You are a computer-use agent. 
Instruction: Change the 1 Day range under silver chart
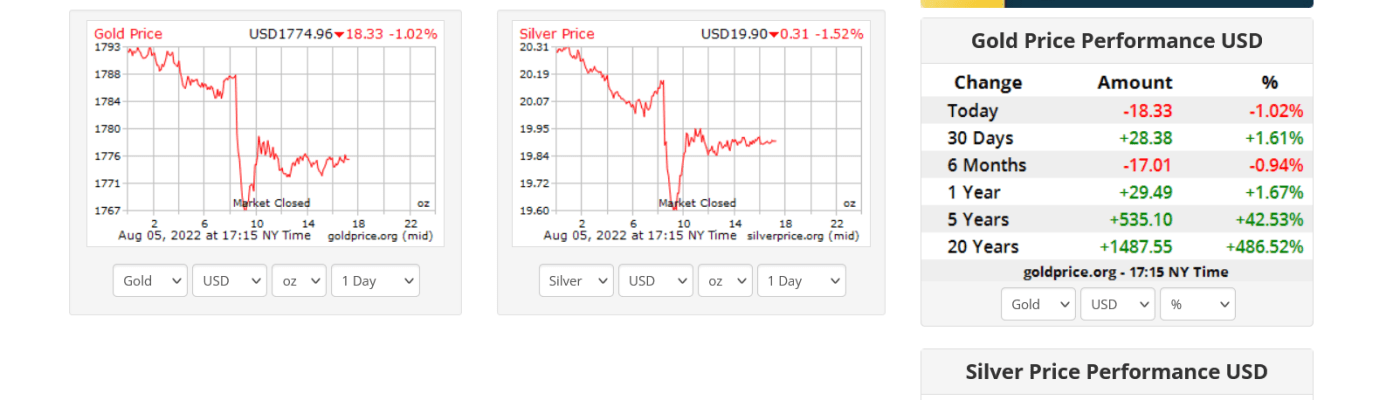click(x=801, y=281)
